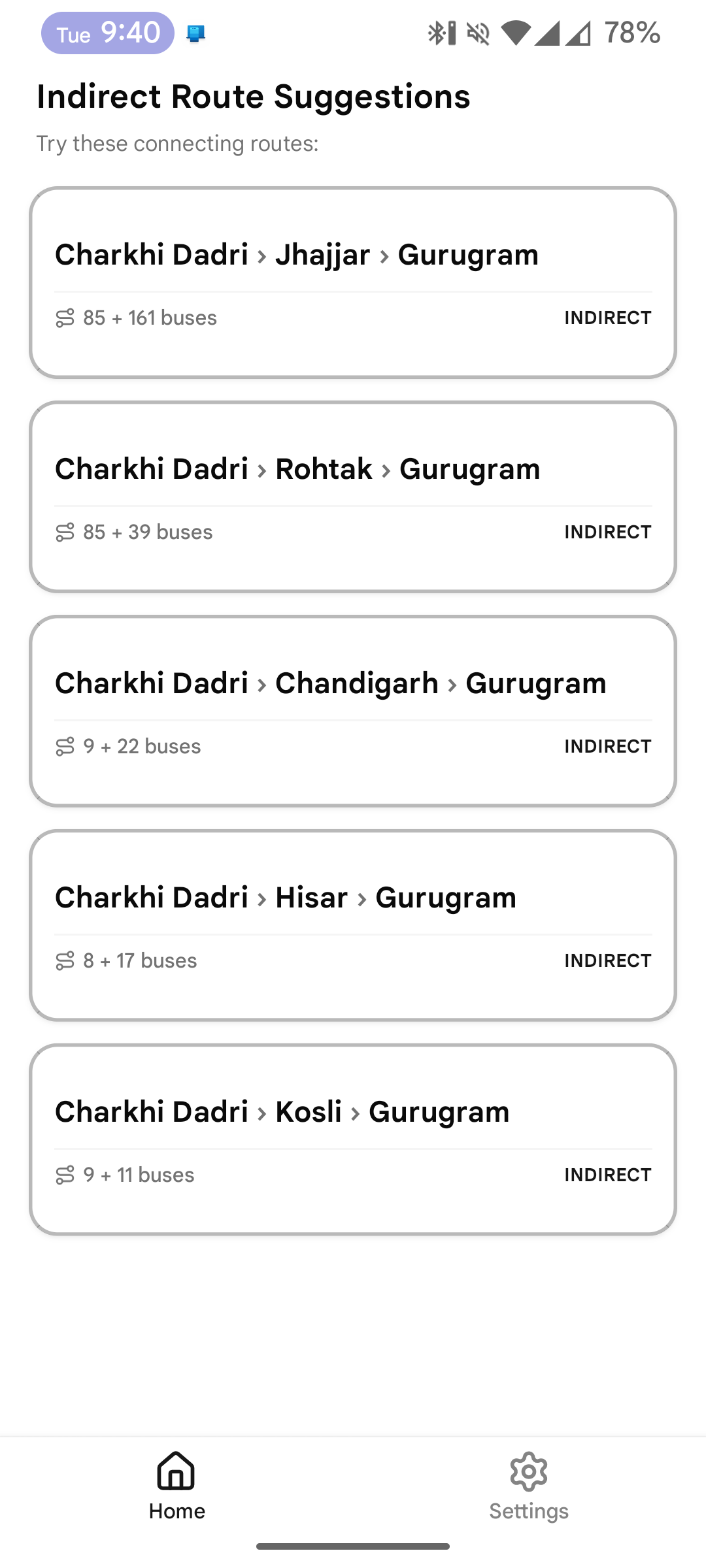Switch to the Settings tab
Image resolution: width=706 pixels, height=1568 pixels.
click(529, 1486)
